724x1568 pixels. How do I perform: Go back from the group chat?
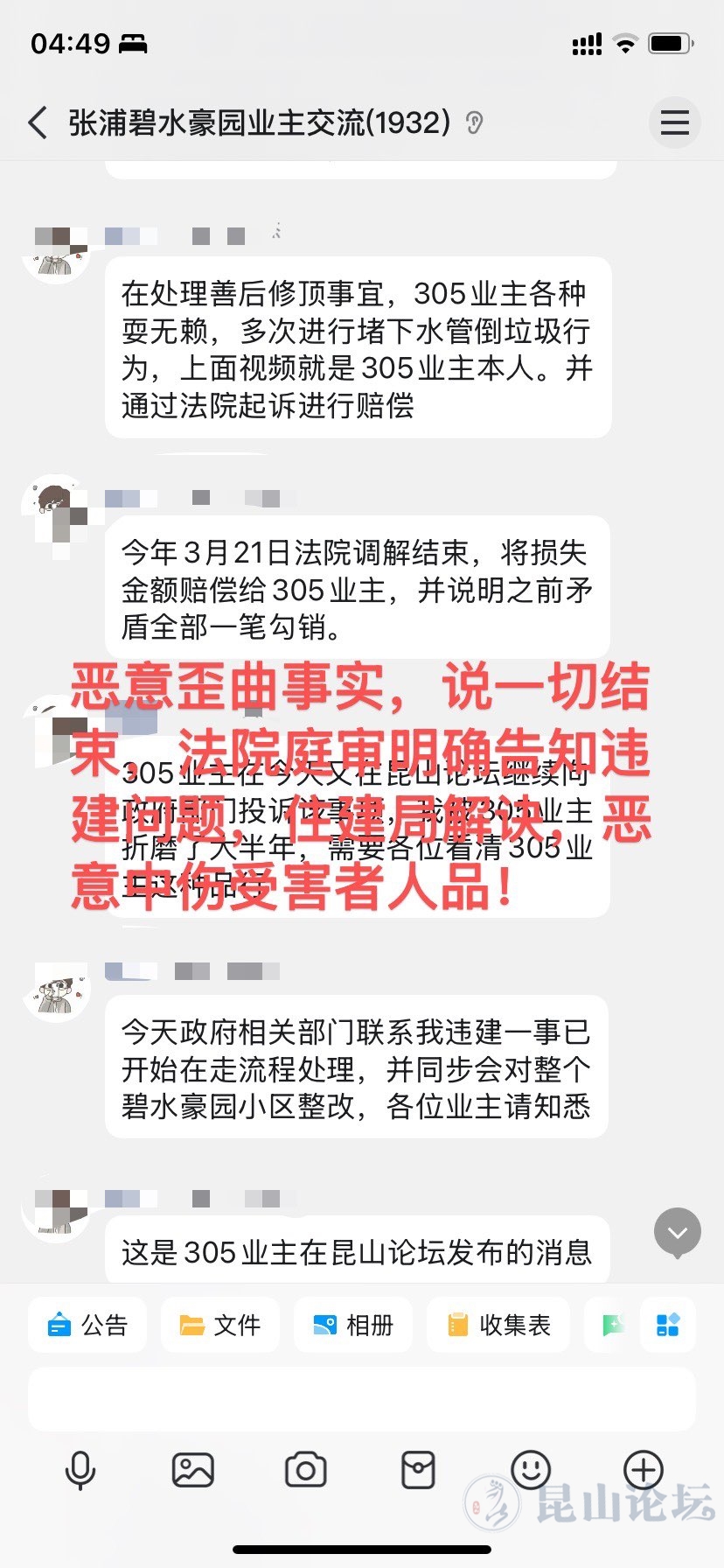[38, 122]
